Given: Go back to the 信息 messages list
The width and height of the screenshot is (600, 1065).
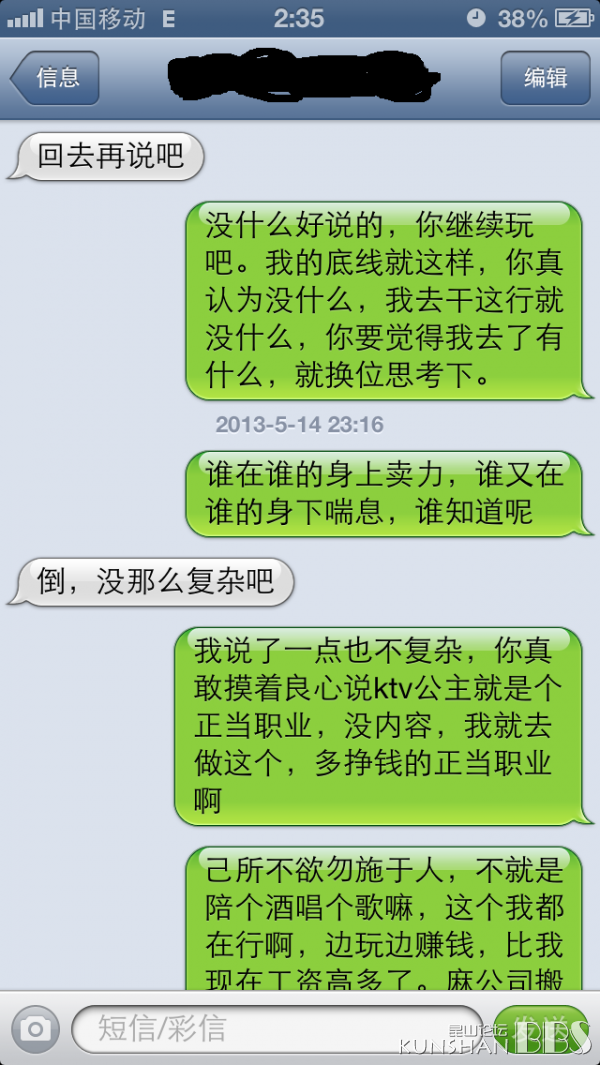Looking at the screenshot, I should click(55, 77).
